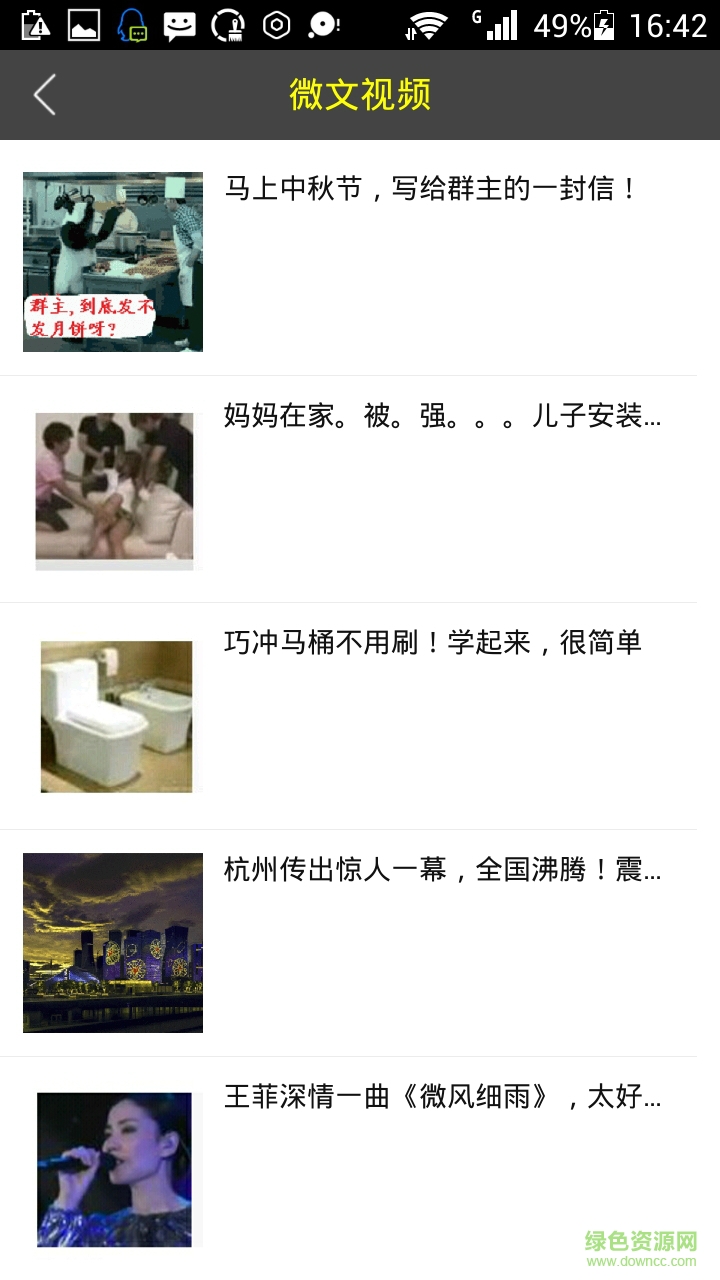Open the 马上中秋节 letter to 群主 video
This screenshot has height=1280, width=720.
tap(430, 189)
